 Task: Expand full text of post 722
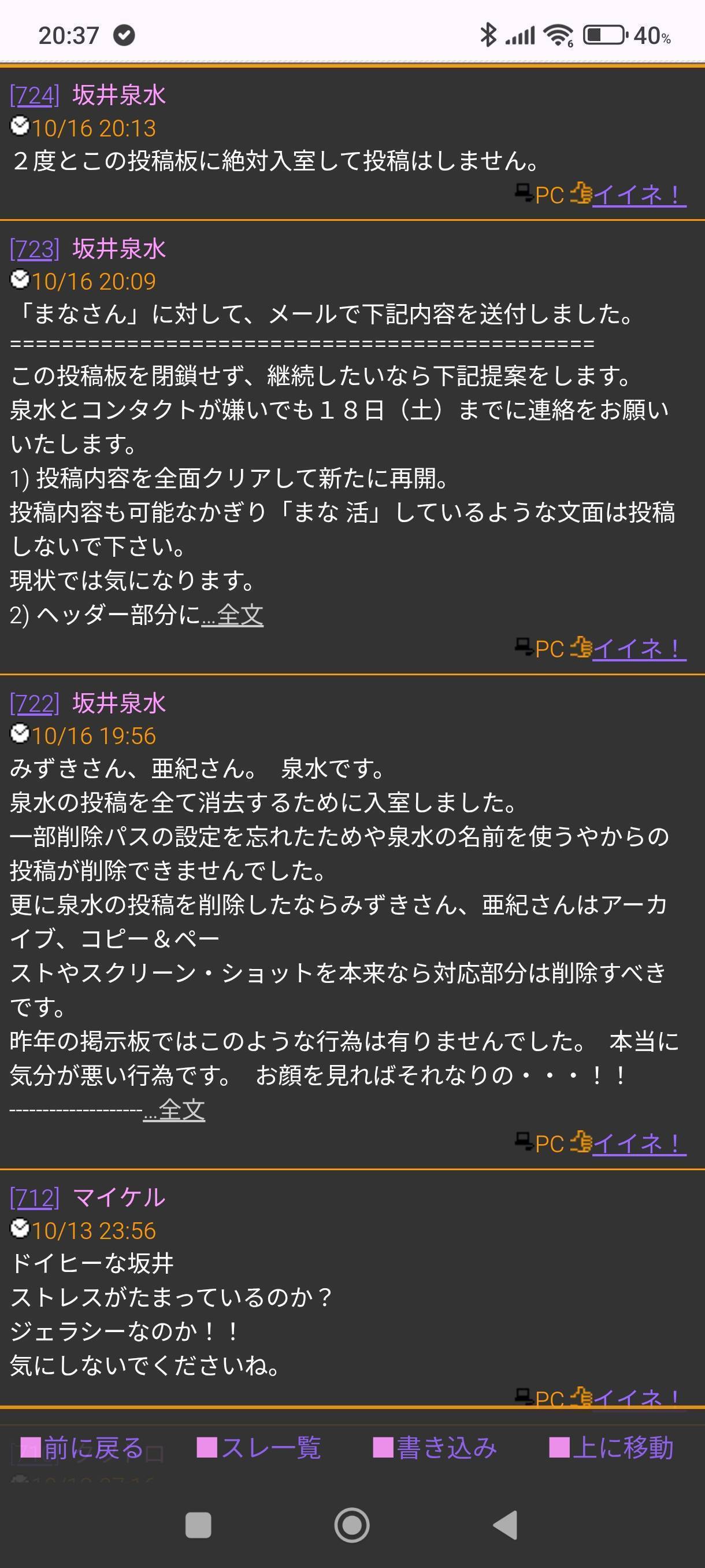click(x=175, y=1110)
